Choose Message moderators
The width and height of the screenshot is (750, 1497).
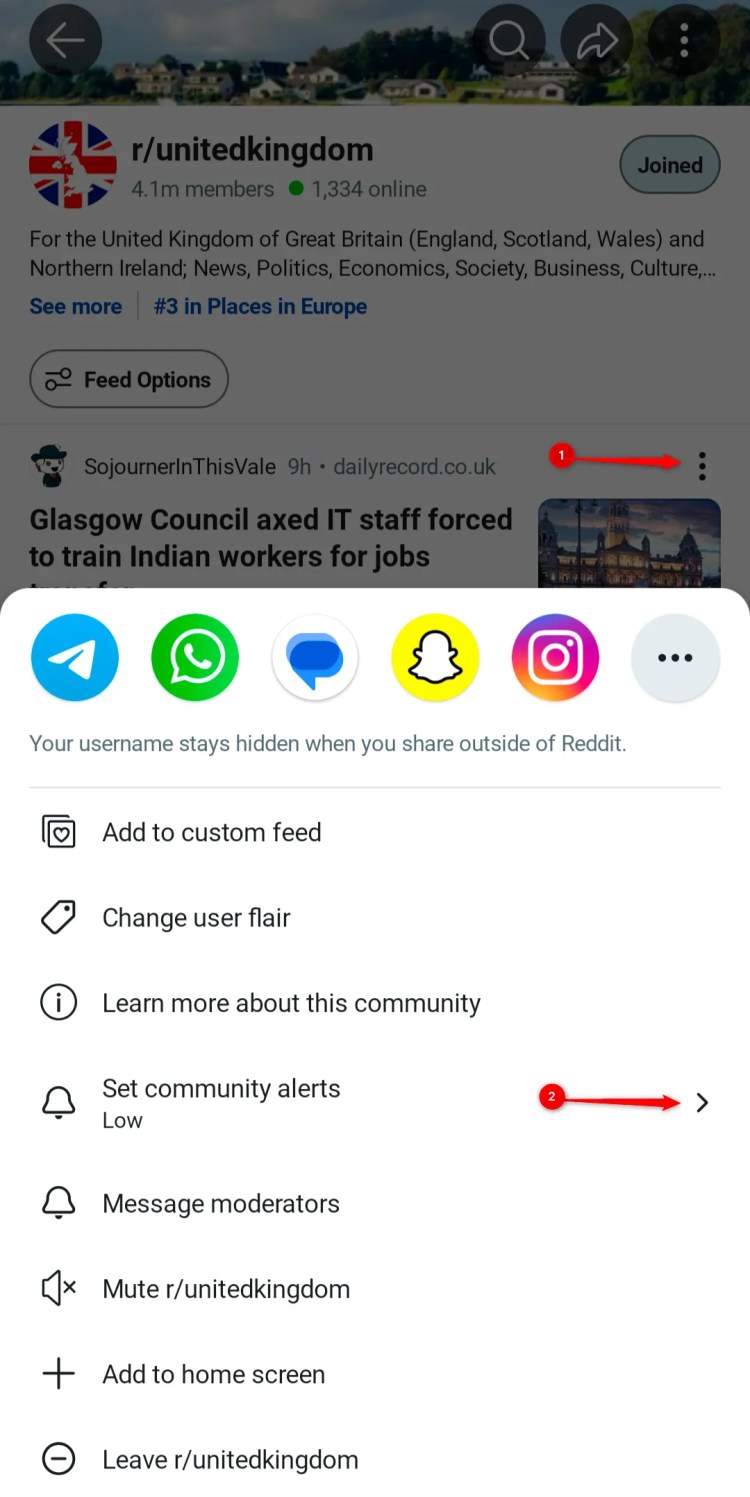point(221,1204)
